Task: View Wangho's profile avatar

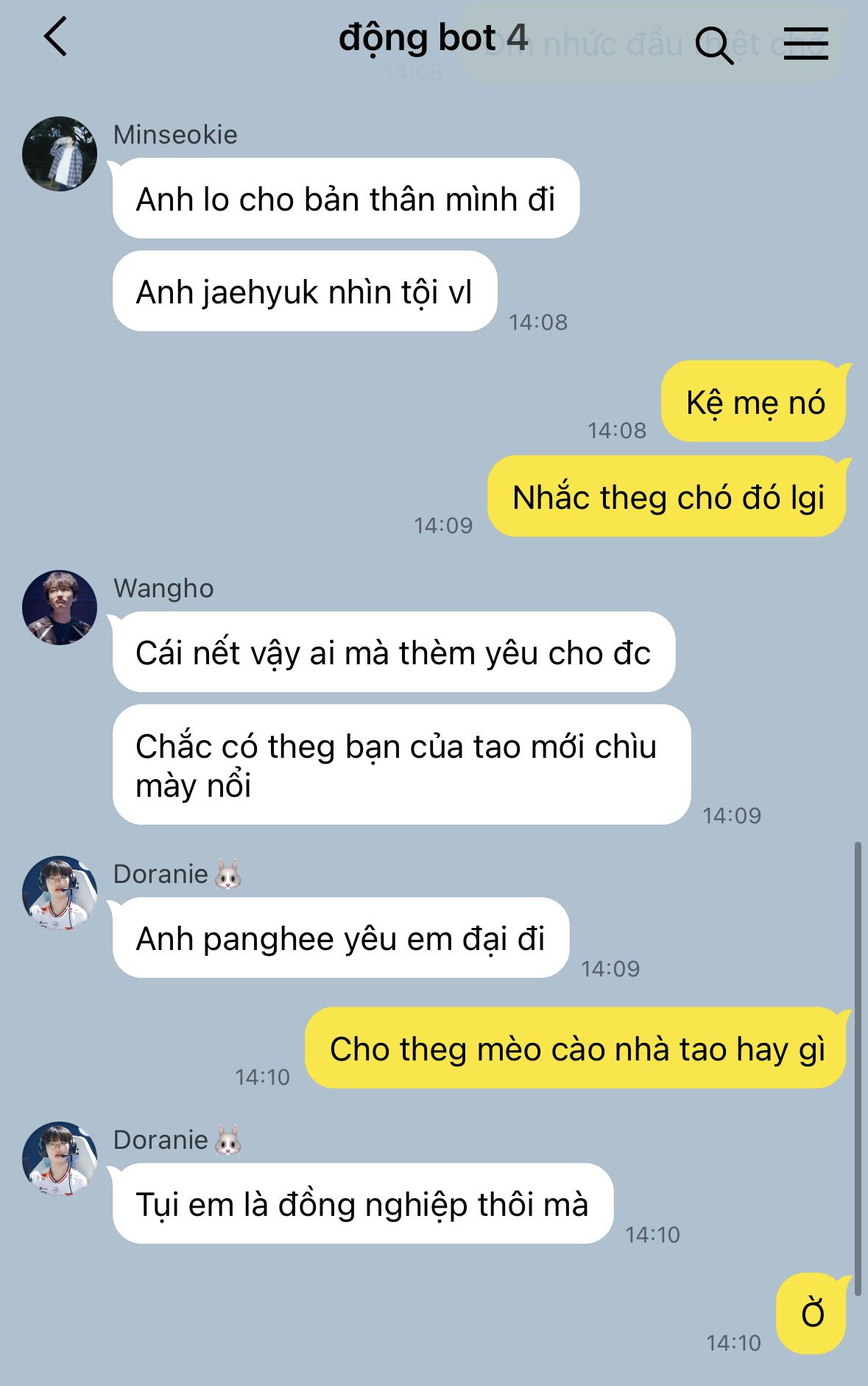Action: (60, 608)
